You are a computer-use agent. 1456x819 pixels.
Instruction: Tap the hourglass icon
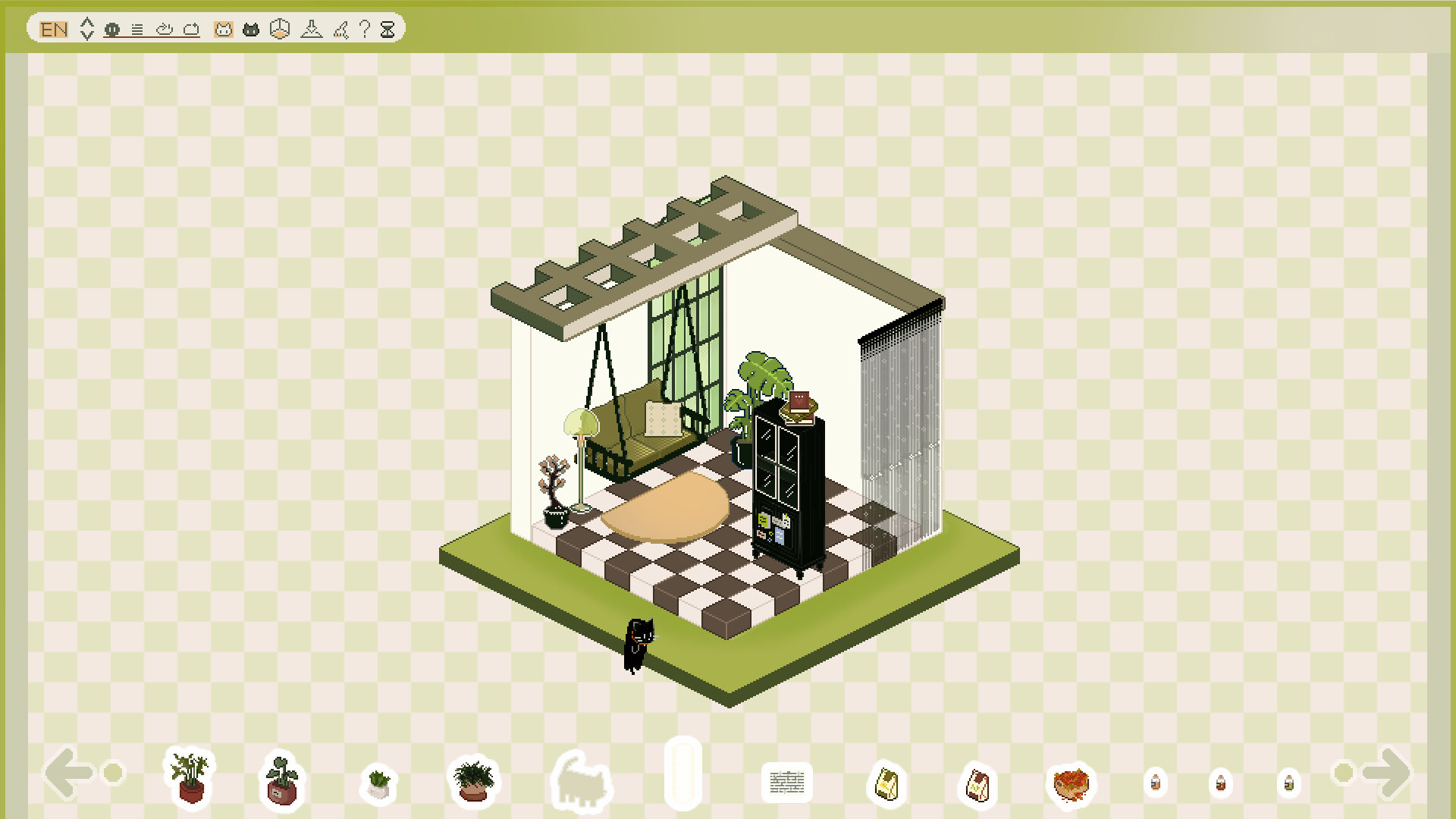tap(388, 30)
